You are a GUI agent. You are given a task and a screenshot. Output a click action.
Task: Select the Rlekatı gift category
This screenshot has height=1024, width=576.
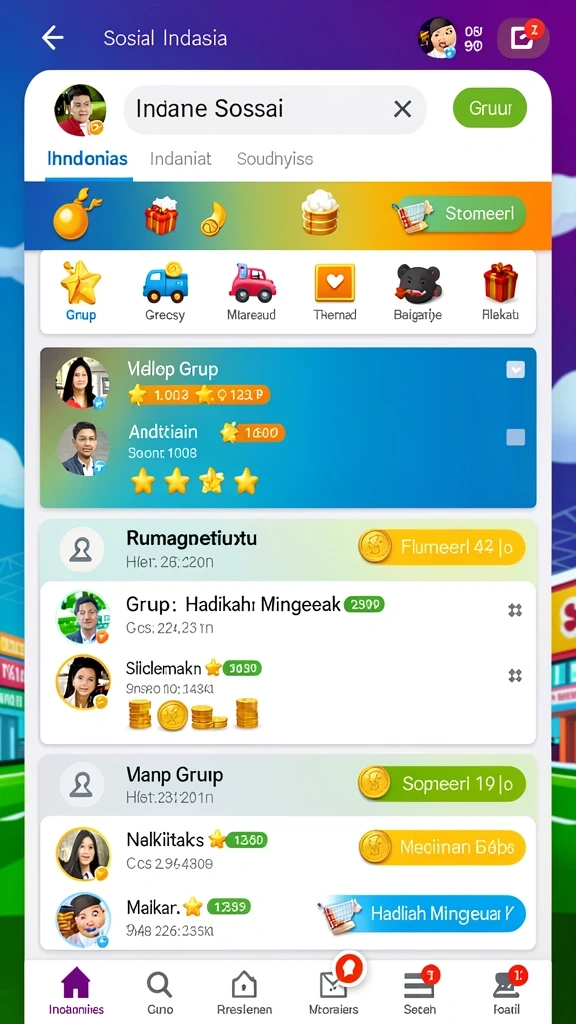coord(500,291)
